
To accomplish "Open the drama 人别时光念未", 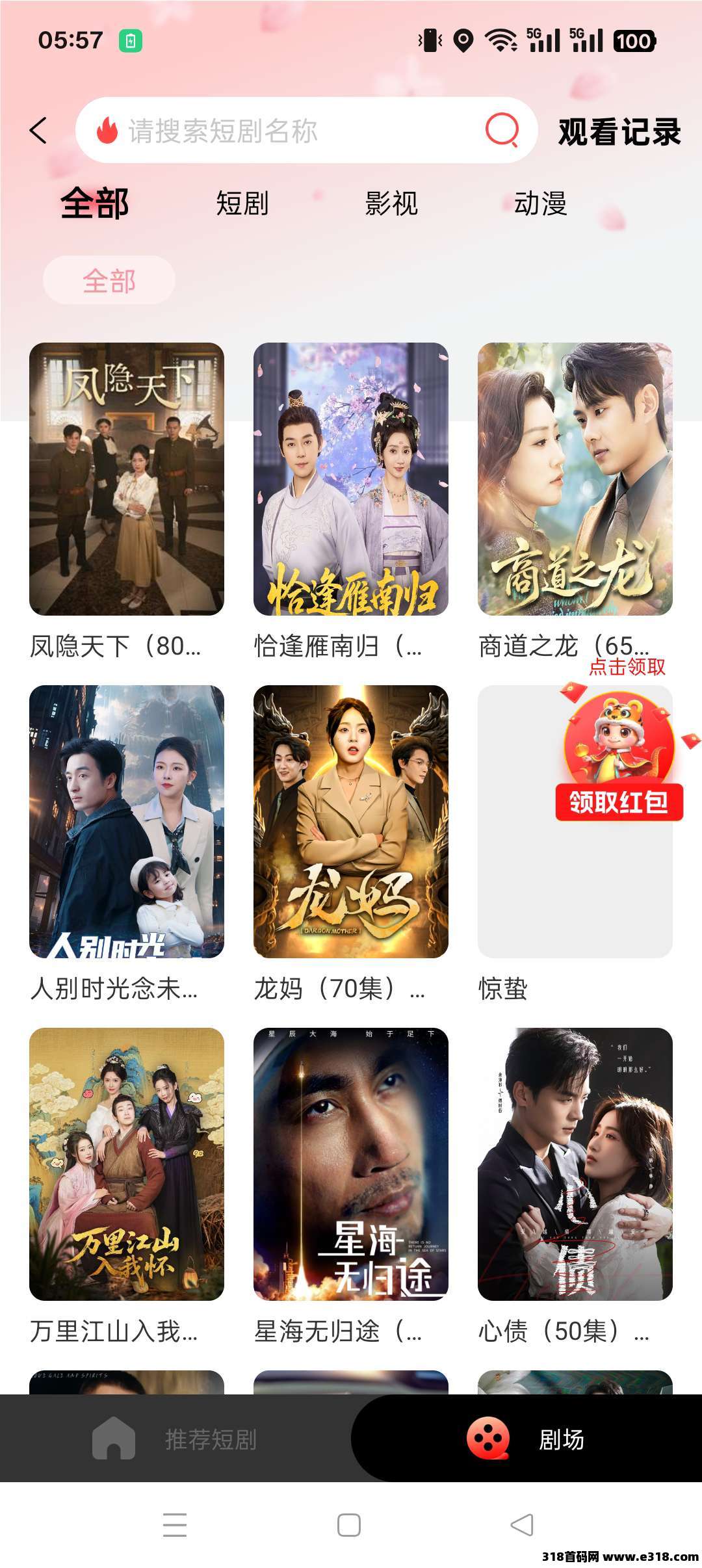I will coord(127,821).
